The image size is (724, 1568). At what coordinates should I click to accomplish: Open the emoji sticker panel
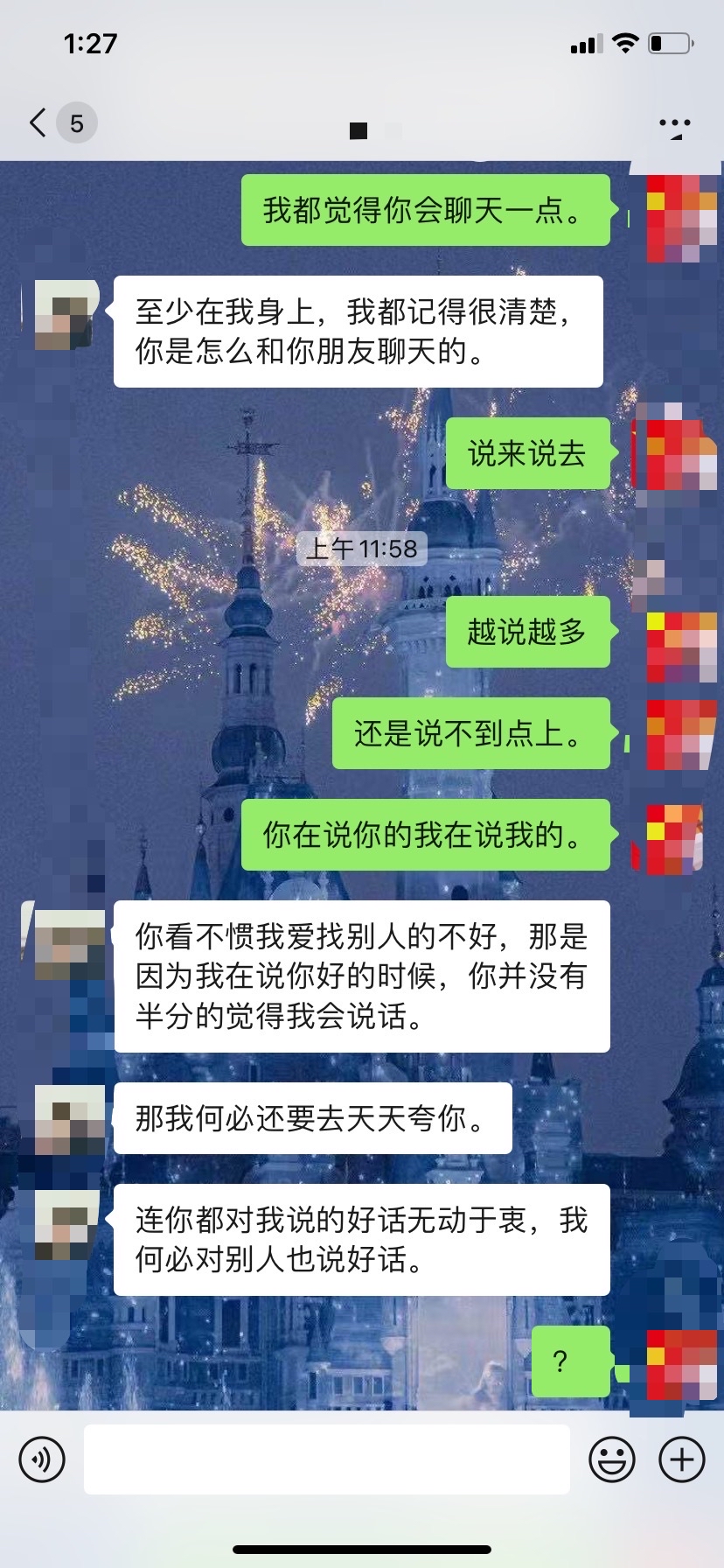point(611,1459)
